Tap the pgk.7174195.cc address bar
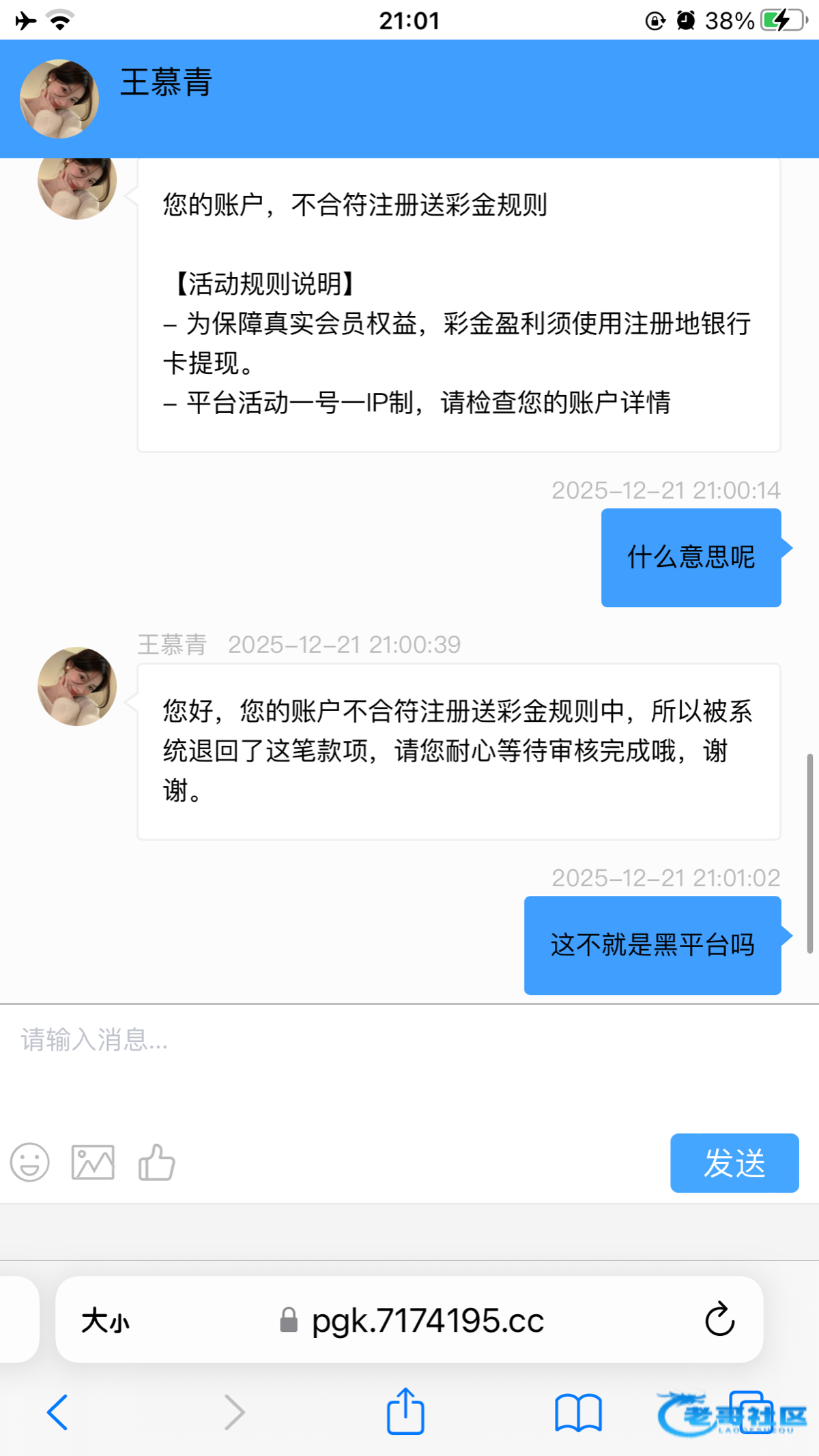 [x=427, y=1321]
